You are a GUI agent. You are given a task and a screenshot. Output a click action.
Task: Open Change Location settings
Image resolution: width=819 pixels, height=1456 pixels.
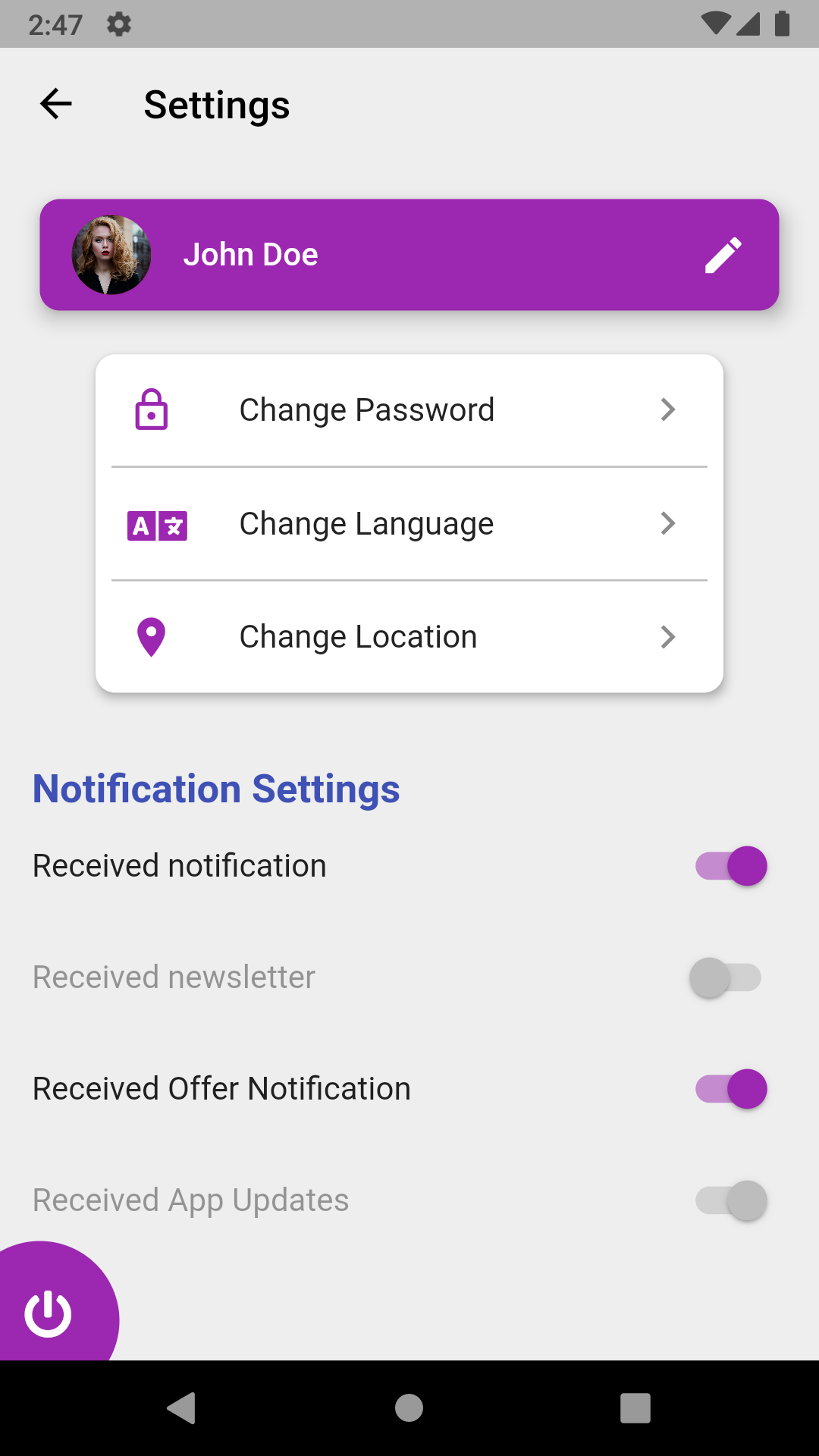coord(409,637)
